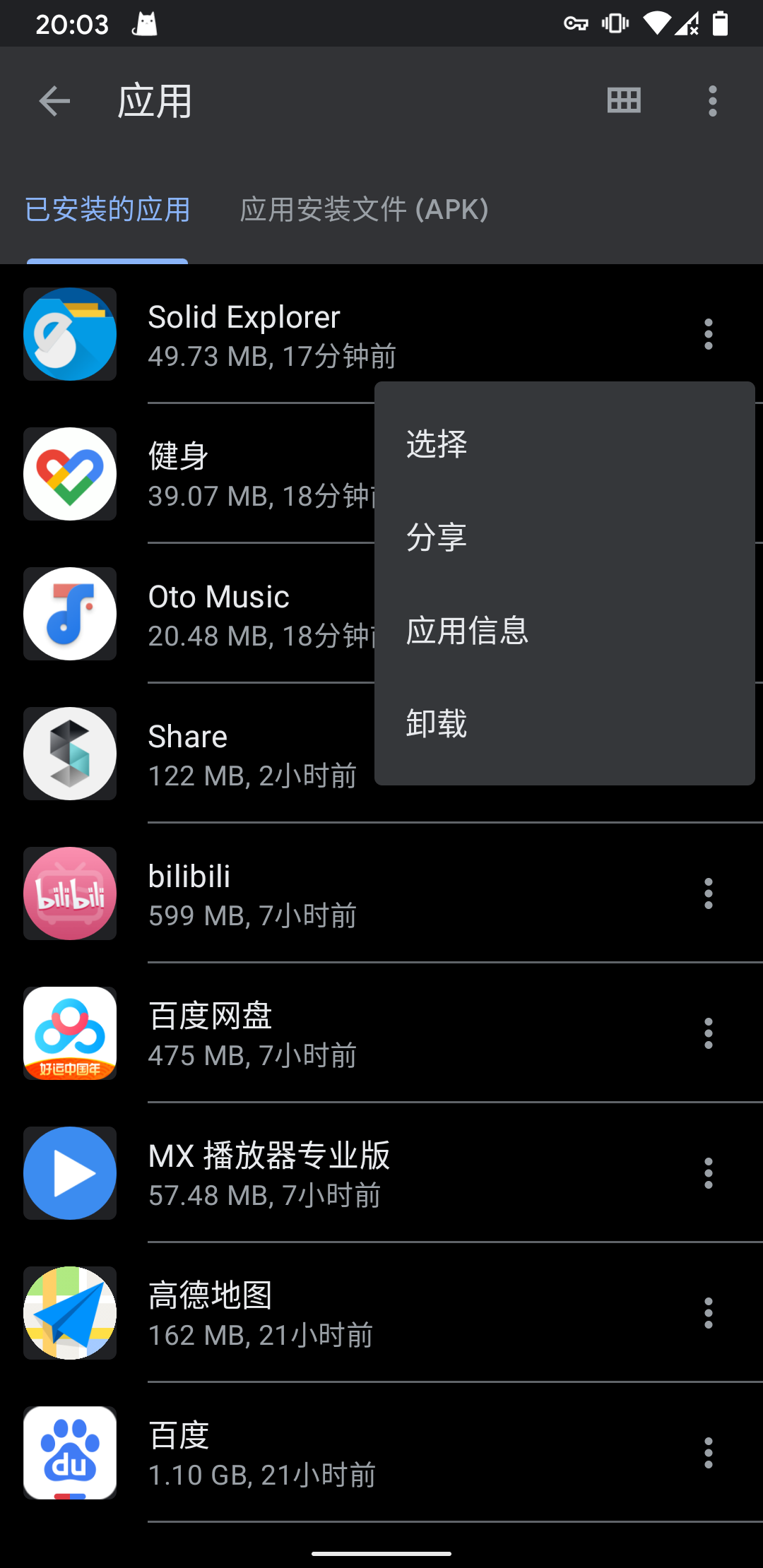Open more options for 百度网盘

pos(708,1033)
